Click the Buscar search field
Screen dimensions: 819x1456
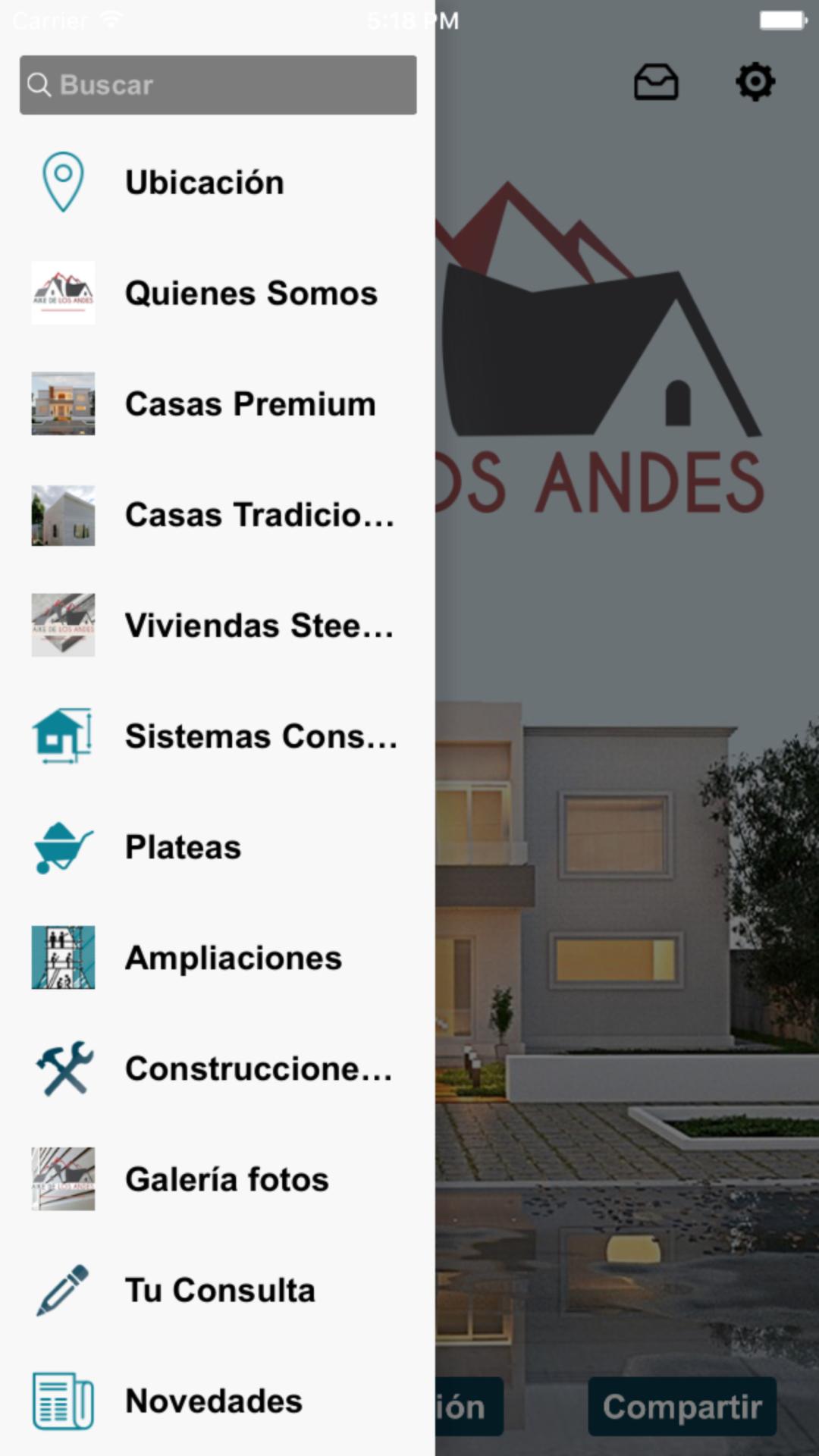pos(218,85)
